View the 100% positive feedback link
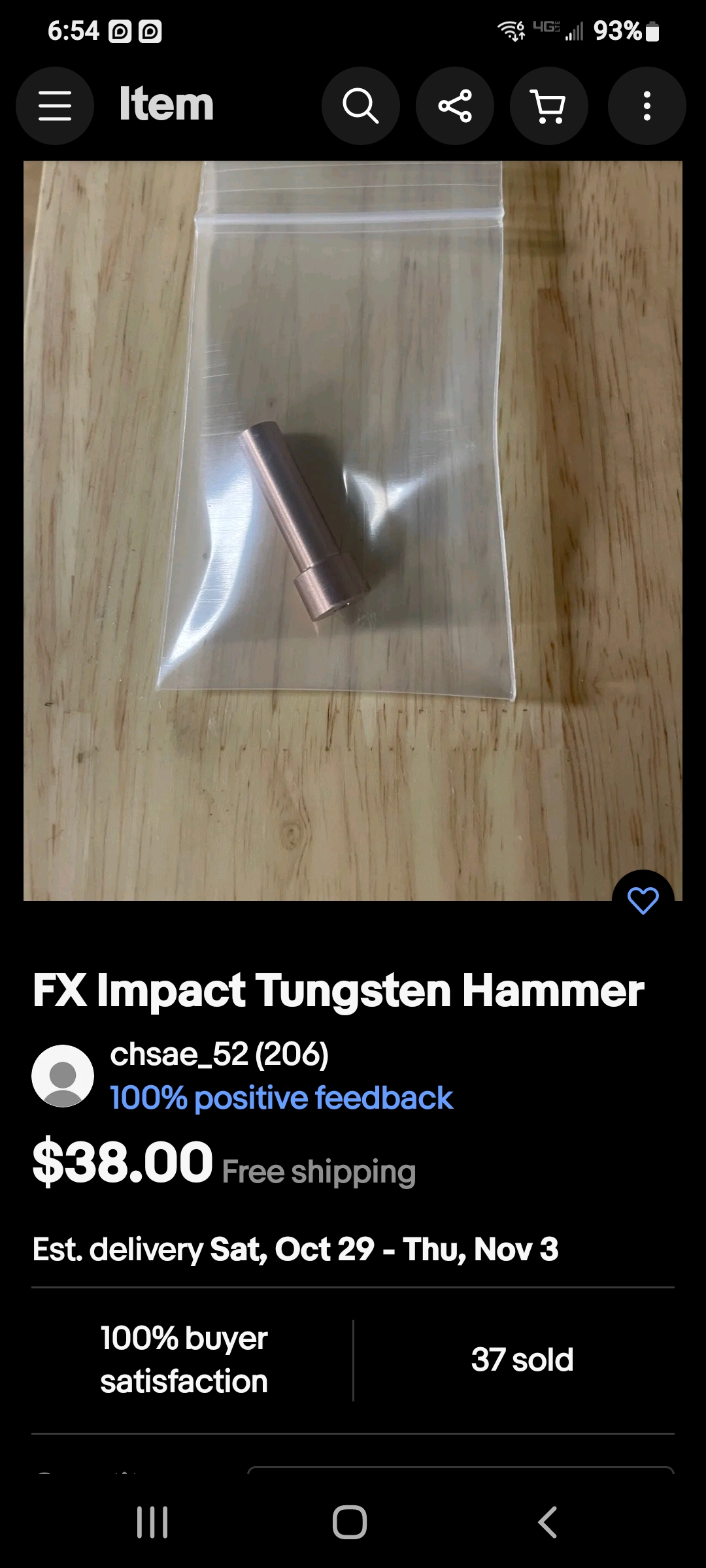This screenshot has height=1568, width=706. pos(281,1098)
